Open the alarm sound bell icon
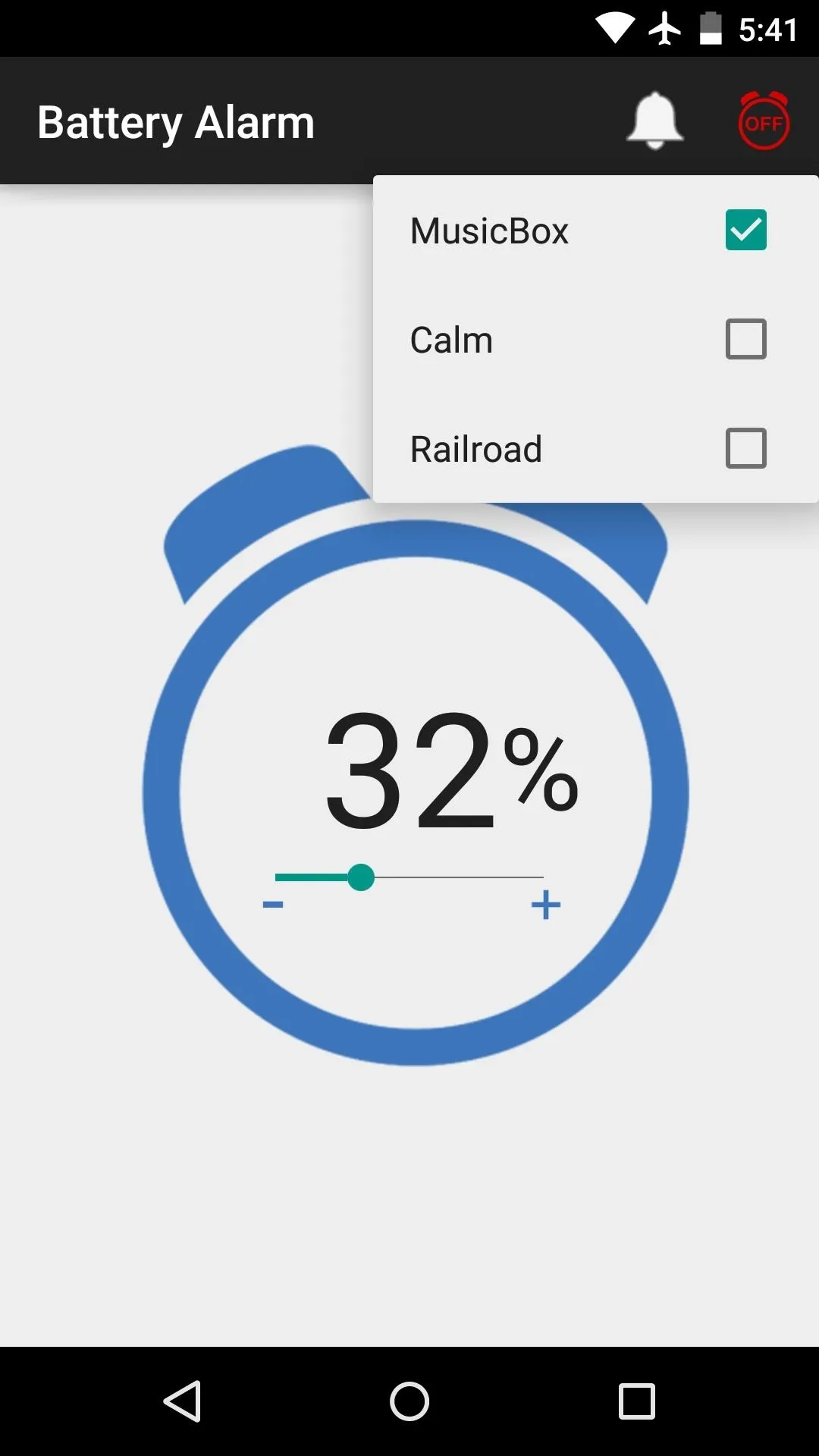 655,121
